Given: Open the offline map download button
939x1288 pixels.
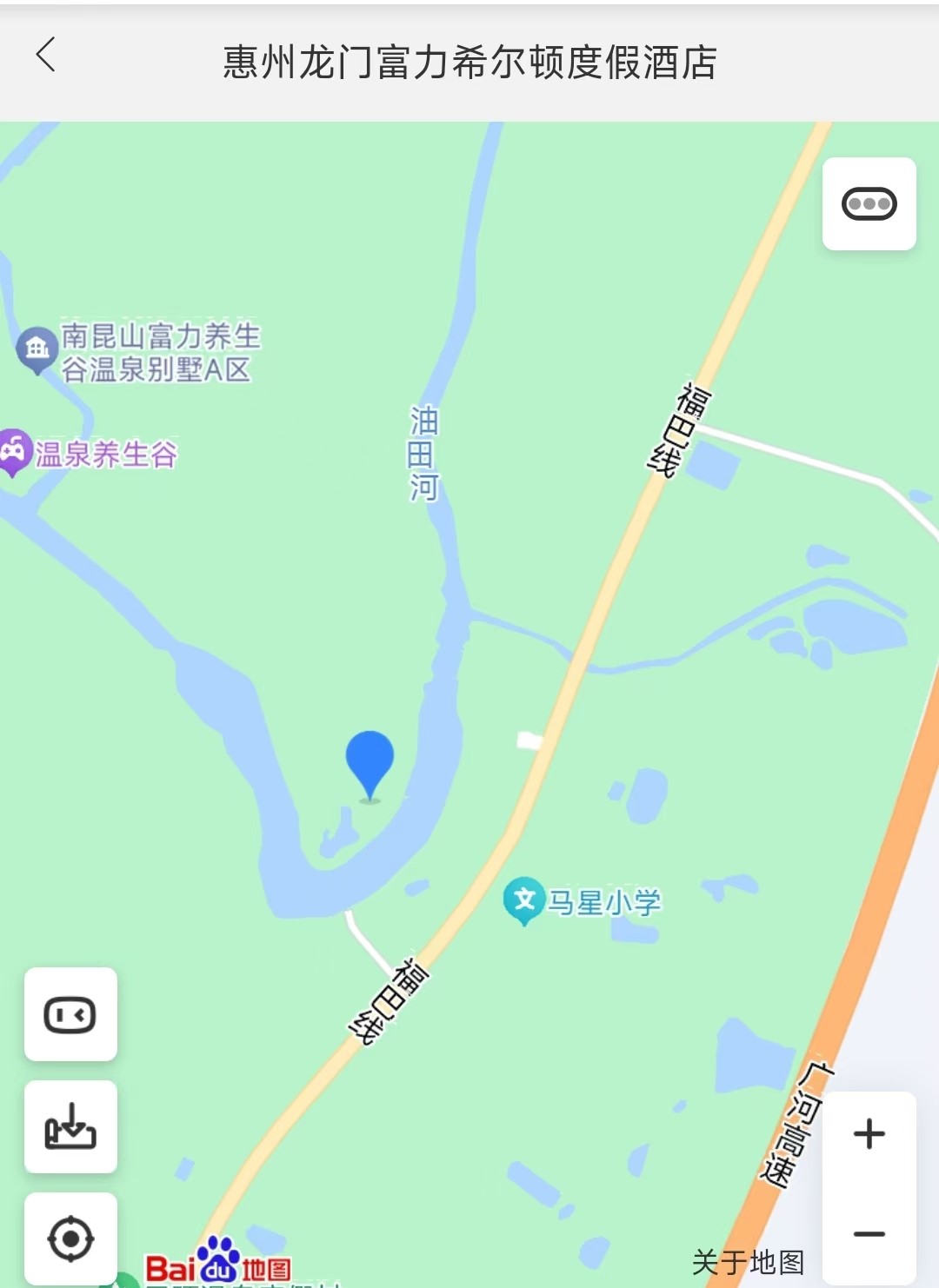Looking at the screenshot, I should (x=70, y=1126).
